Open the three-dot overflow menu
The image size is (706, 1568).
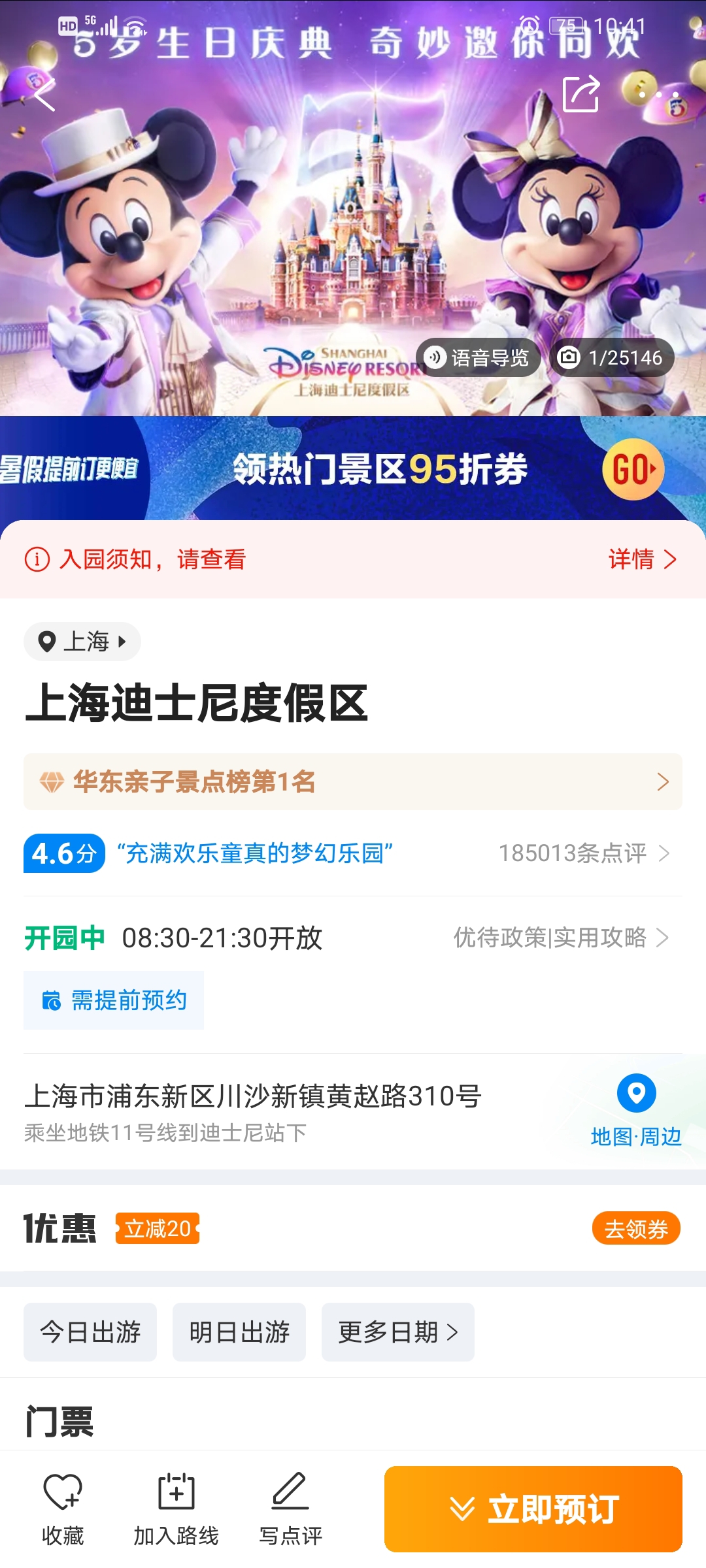click(x=659, y=94)
